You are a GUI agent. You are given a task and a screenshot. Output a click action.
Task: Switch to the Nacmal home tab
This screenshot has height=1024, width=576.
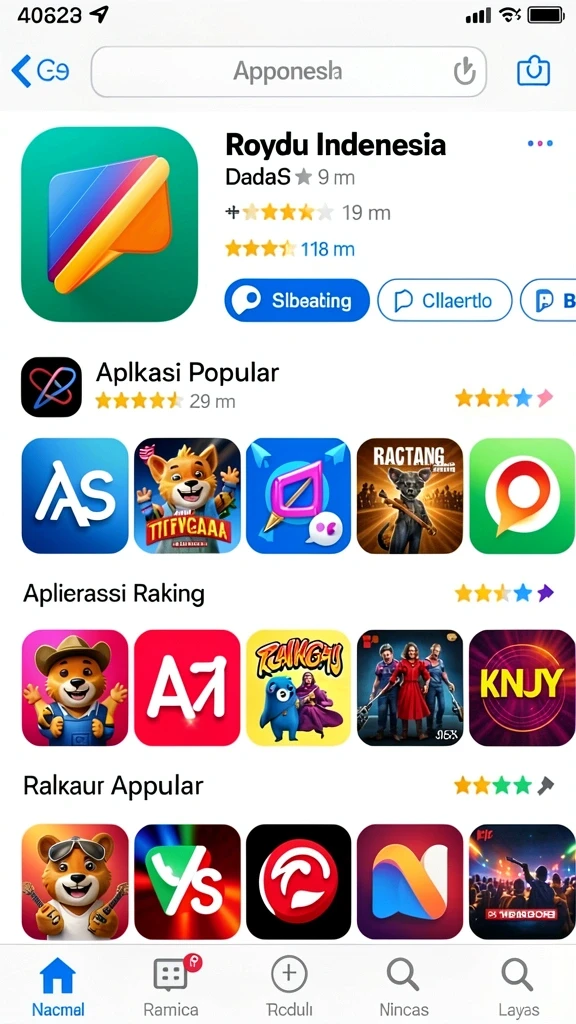pos(58,987)
